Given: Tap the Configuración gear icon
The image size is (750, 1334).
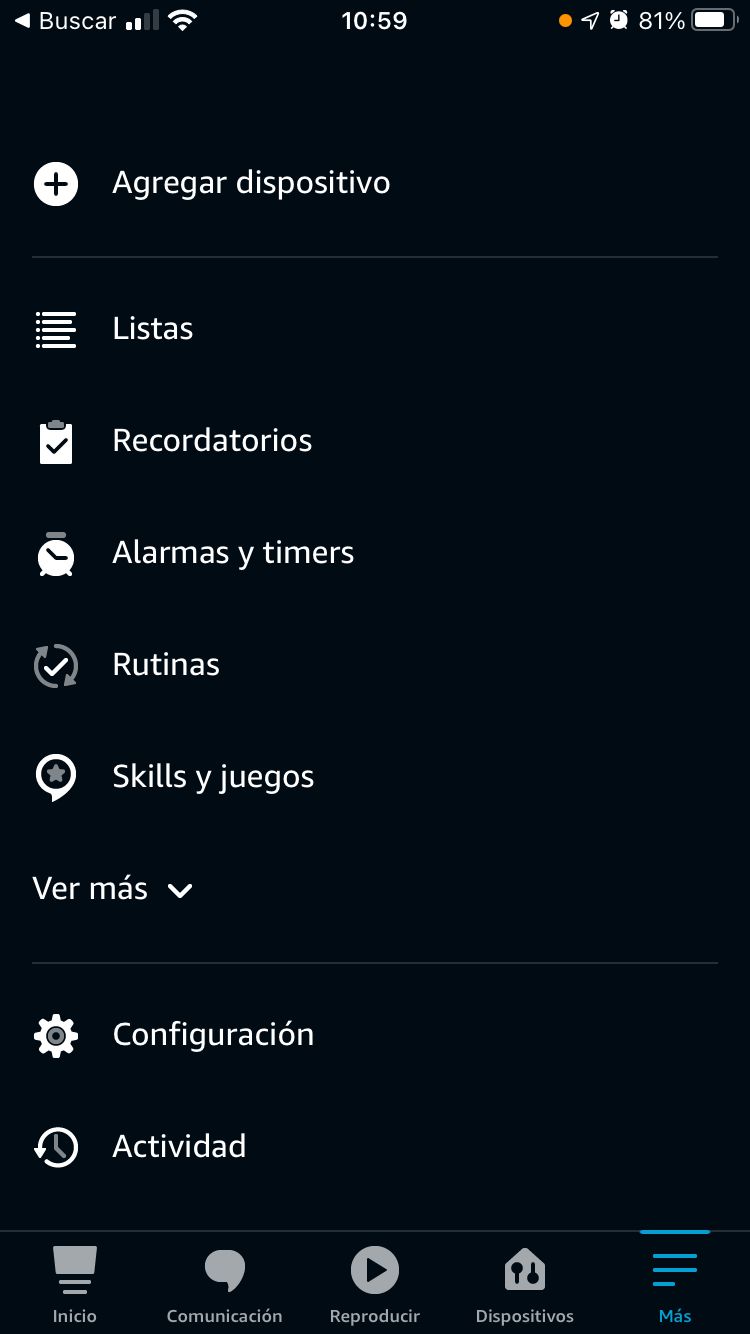Looking at the screenshot, I should pyautogui.click(x=55, y=1035).
